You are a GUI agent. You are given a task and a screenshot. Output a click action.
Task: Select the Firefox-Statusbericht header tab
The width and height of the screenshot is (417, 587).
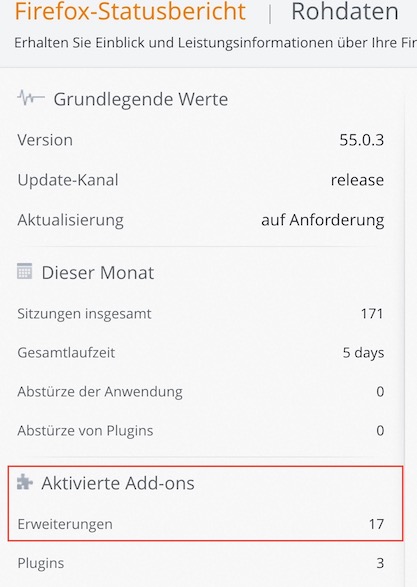click(x=130, y=11)
